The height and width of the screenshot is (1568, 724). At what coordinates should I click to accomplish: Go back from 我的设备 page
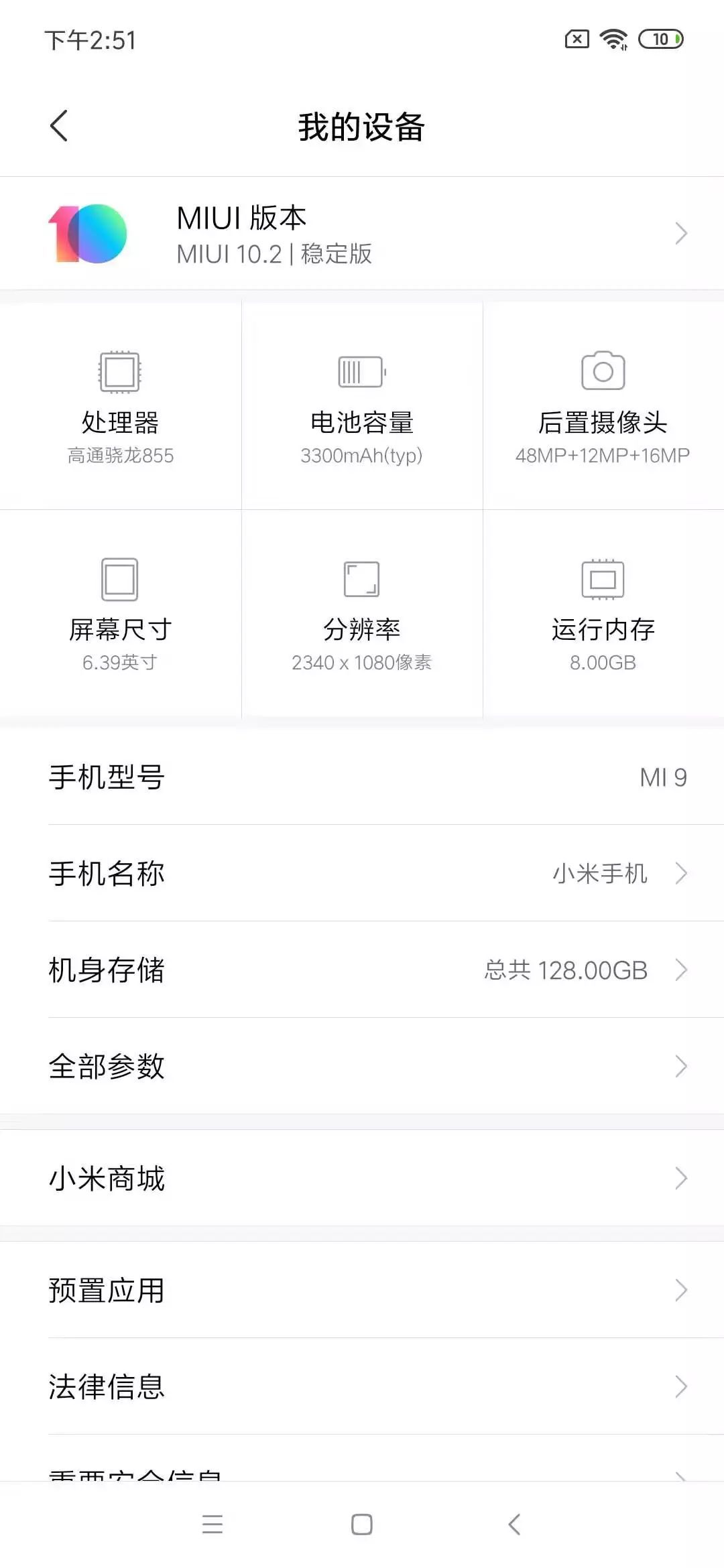pos(59,126)
